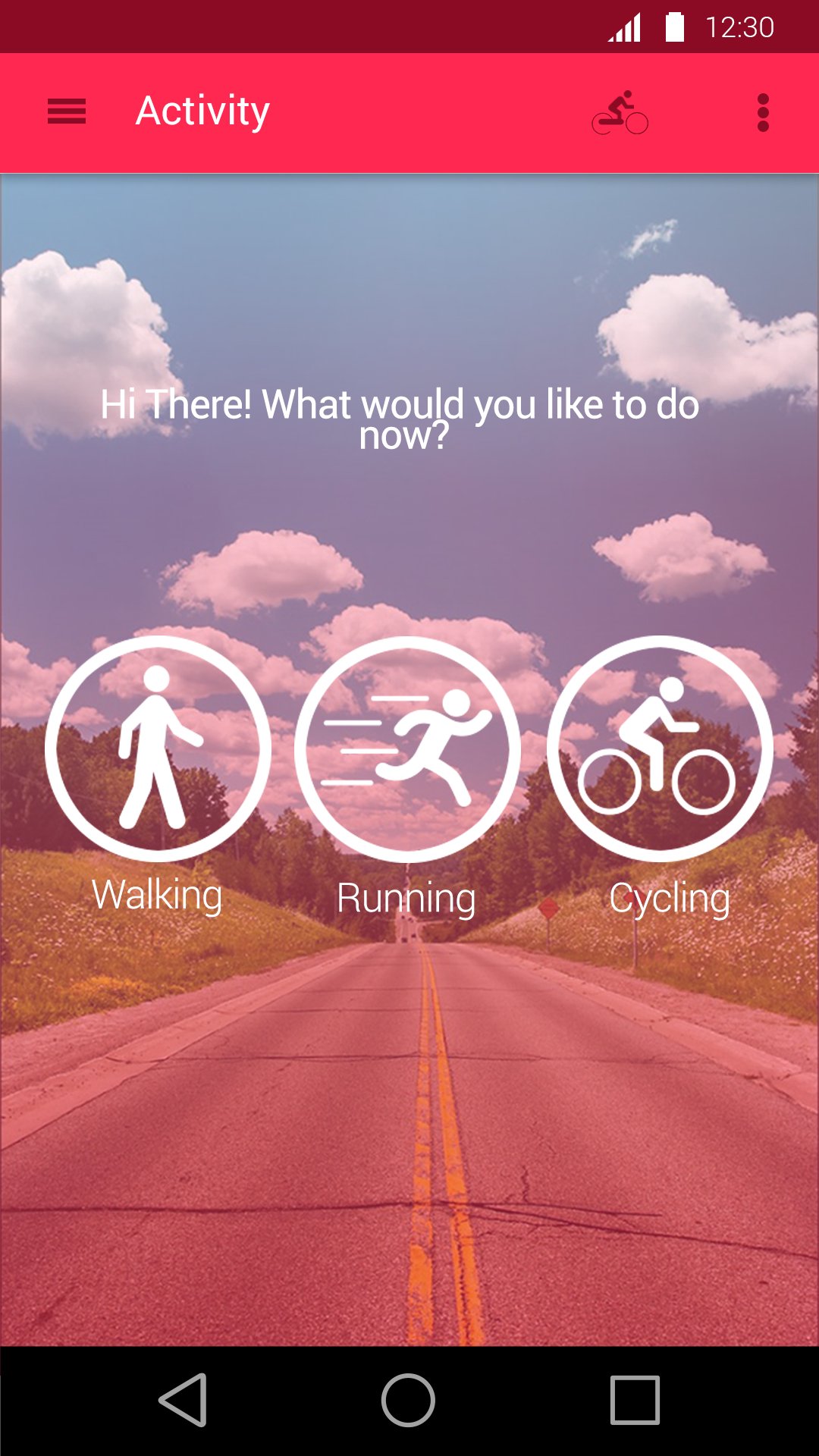This screenshot has height=1456, width=819.
Task: Tap the walking person pictogram inside its circle
Action: [157, 747]
